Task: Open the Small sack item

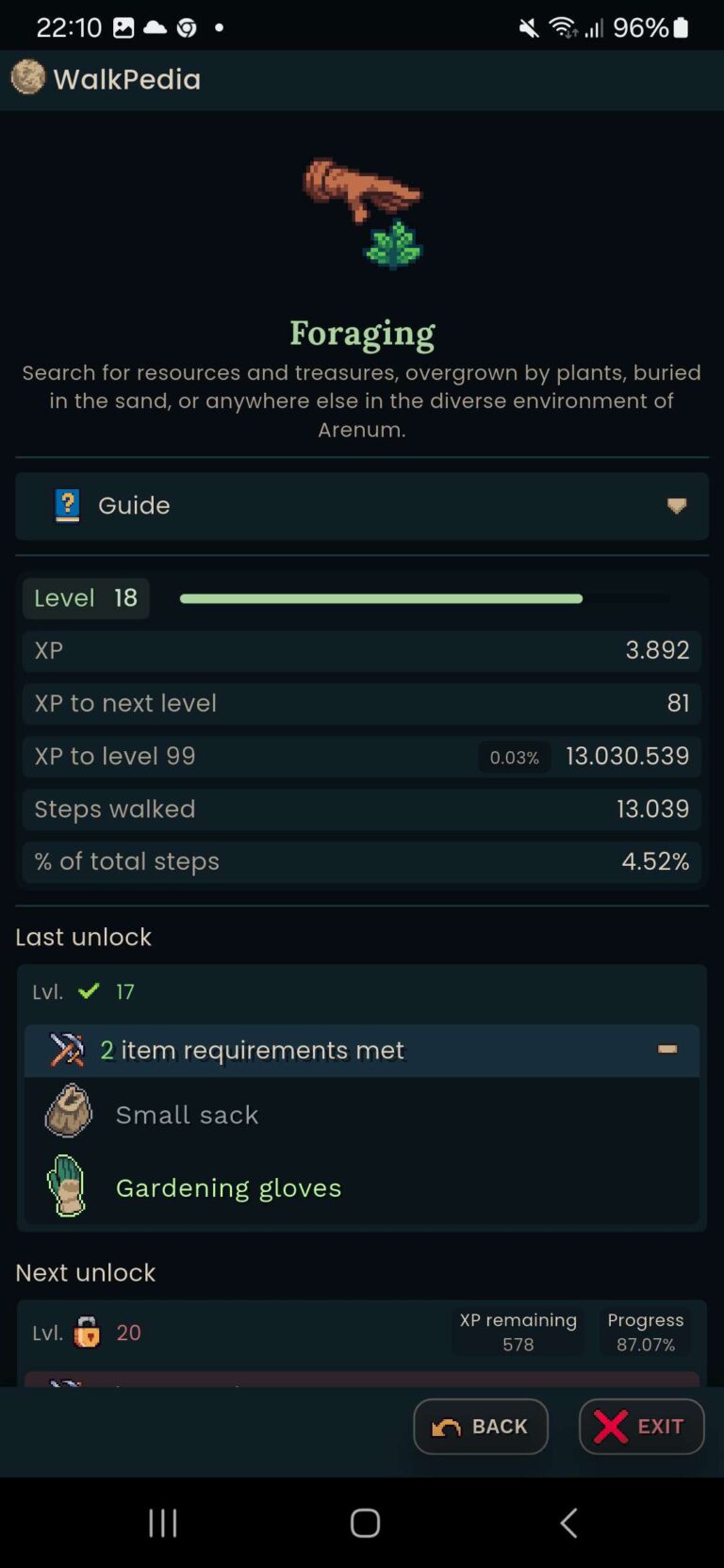Action: 362,1114
